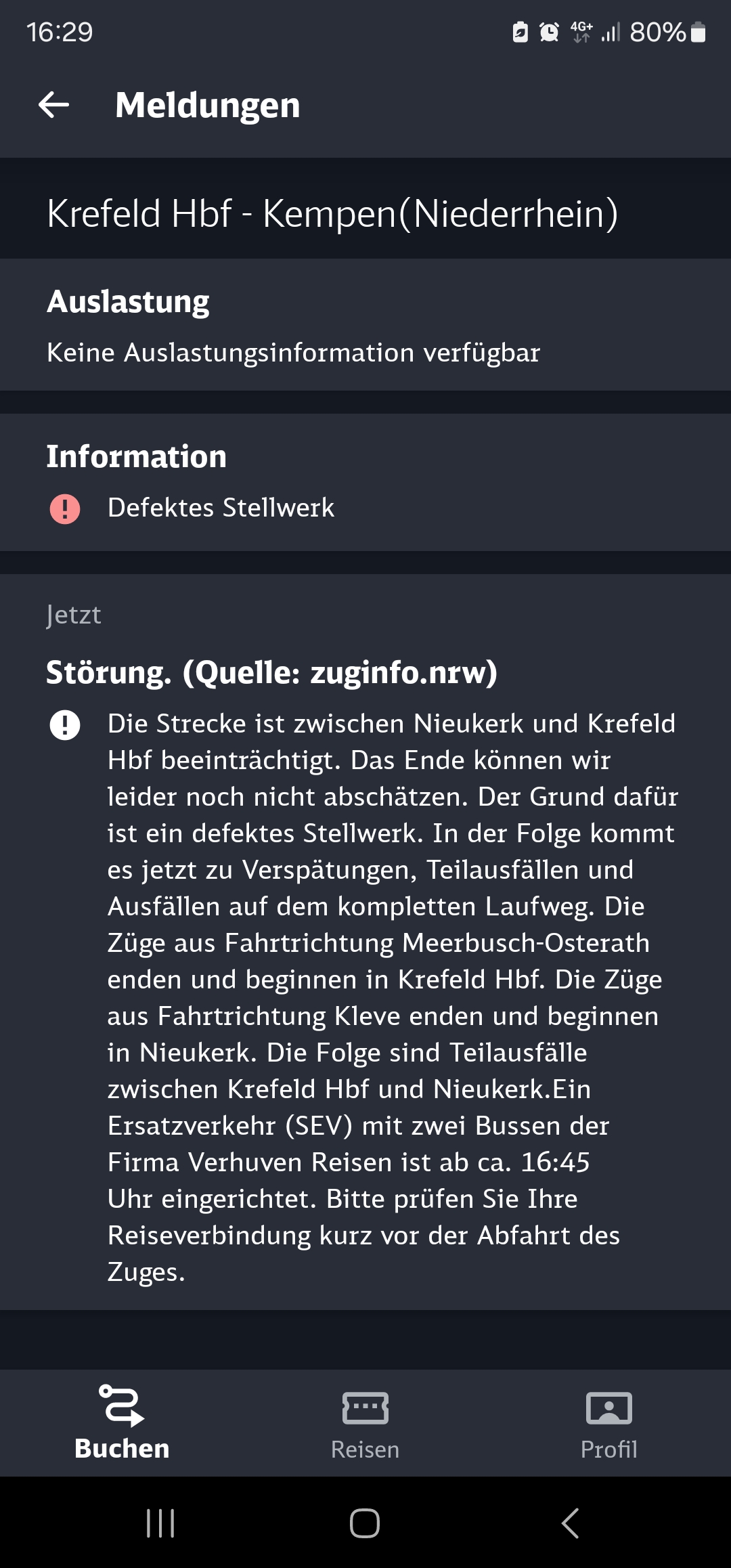Open system recent apps

[x=160, y=1523]
